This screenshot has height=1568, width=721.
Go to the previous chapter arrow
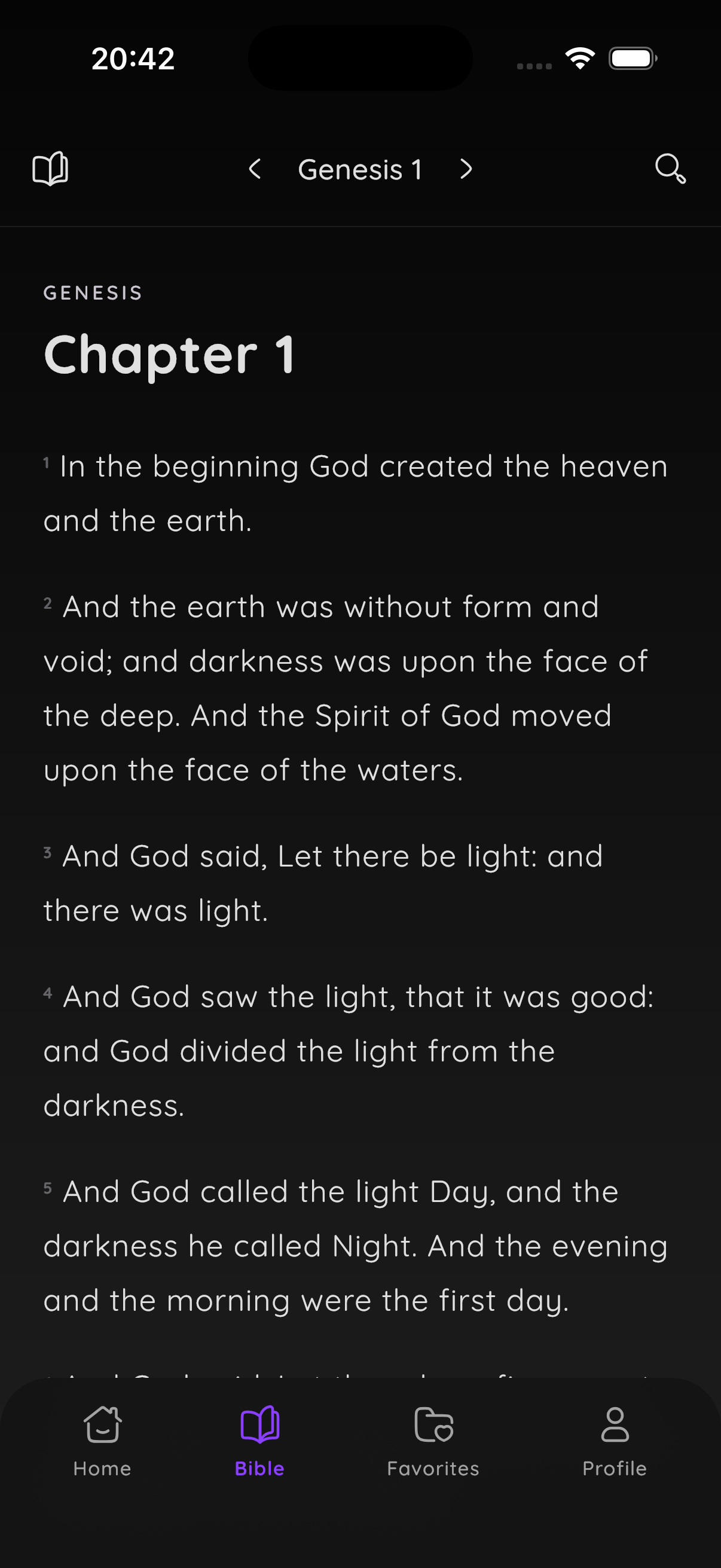(x=255, y=169)
